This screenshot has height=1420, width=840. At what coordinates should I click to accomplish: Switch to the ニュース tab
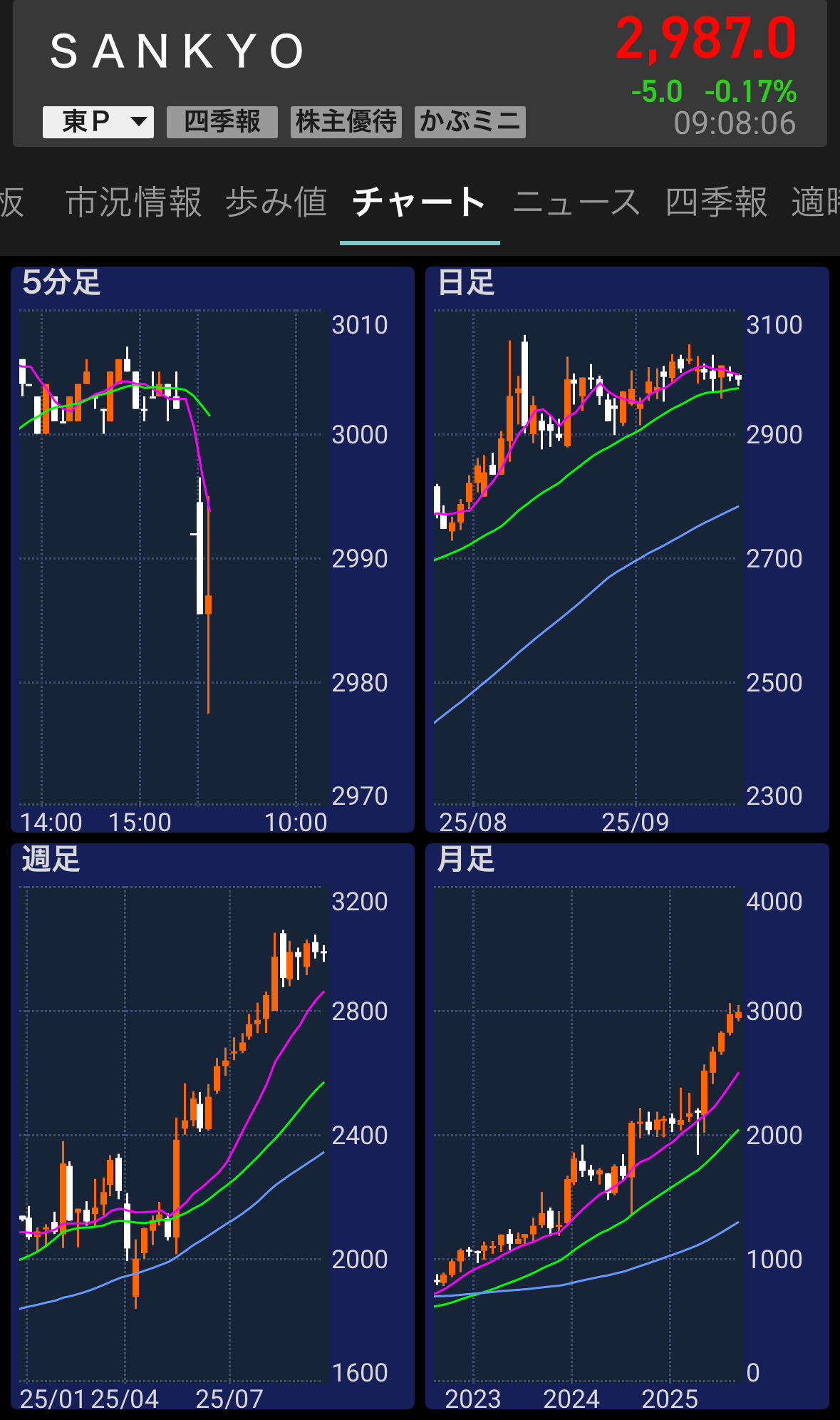click(x=577, y=202)
